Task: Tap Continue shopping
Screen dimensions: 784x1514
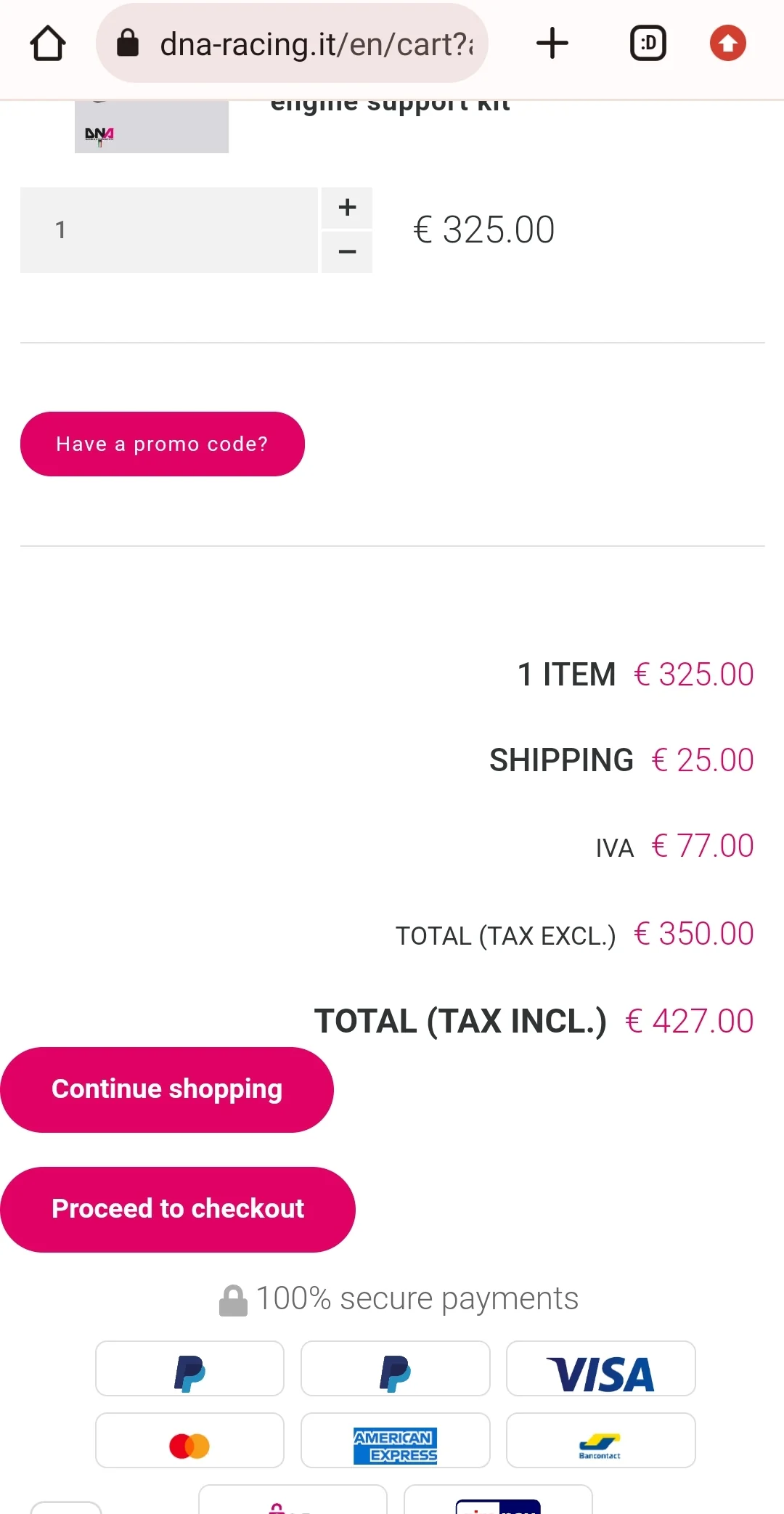Action: pos(167,1089)
